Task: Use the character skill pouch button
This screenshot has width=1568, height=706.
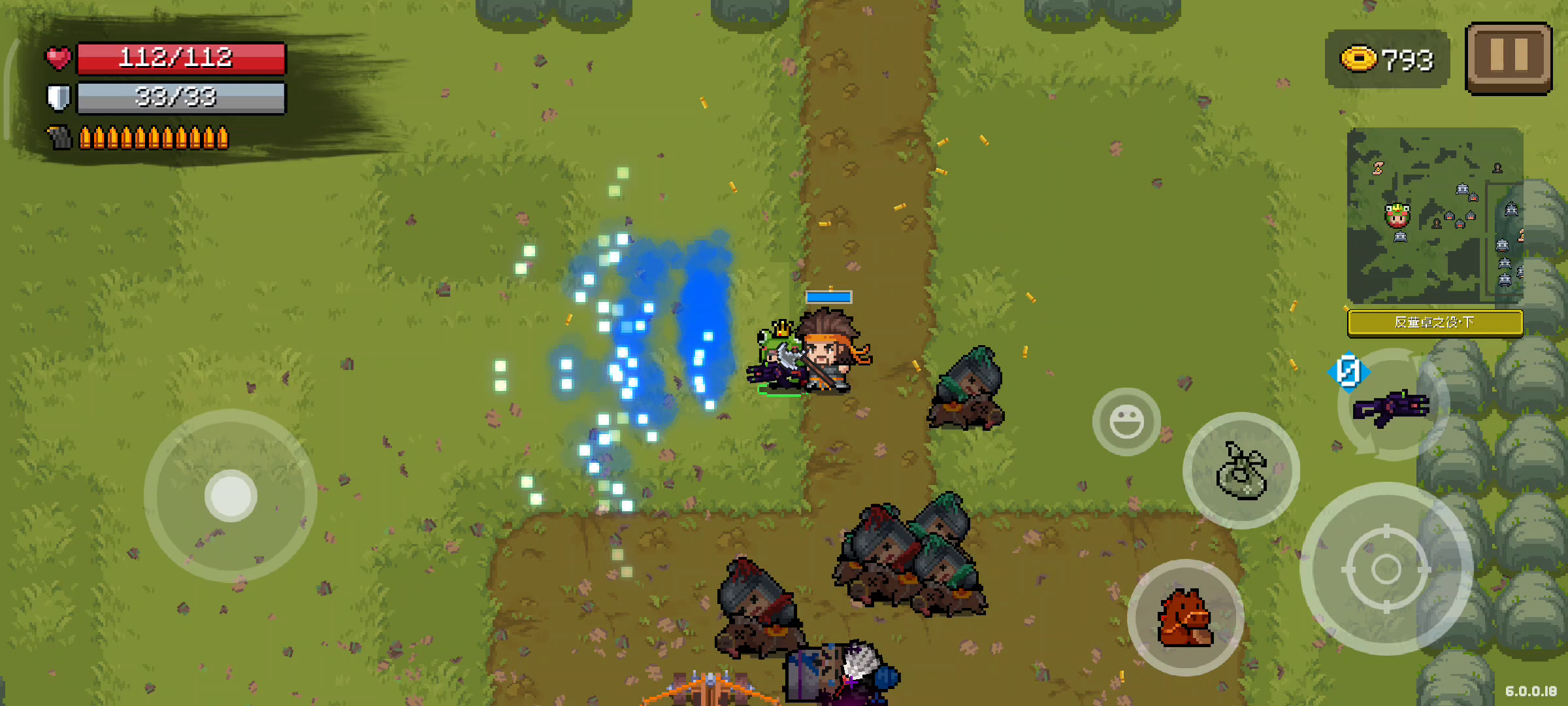Action: click(1241, 471)
